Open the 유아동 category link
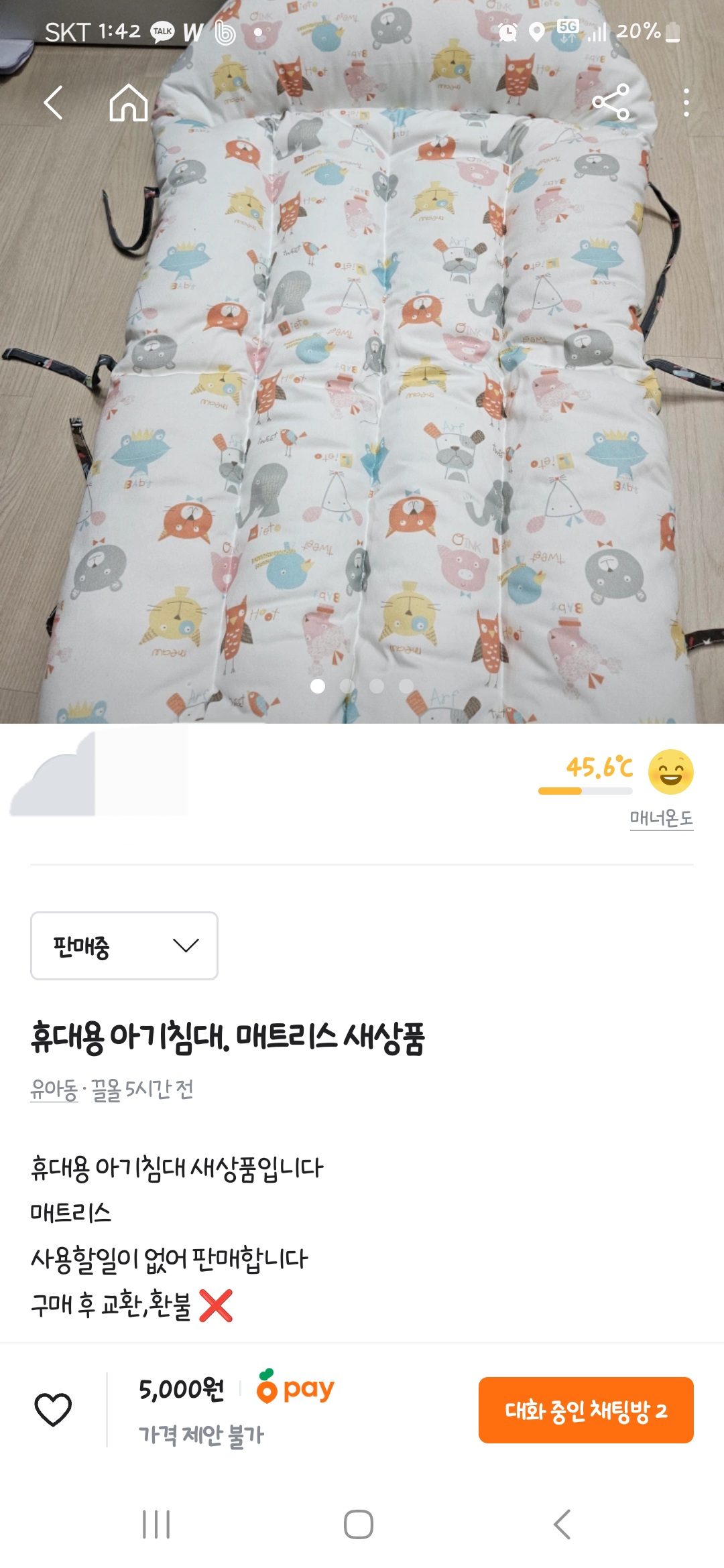This screenshot has width=724, height=1568. [54, 1090]
